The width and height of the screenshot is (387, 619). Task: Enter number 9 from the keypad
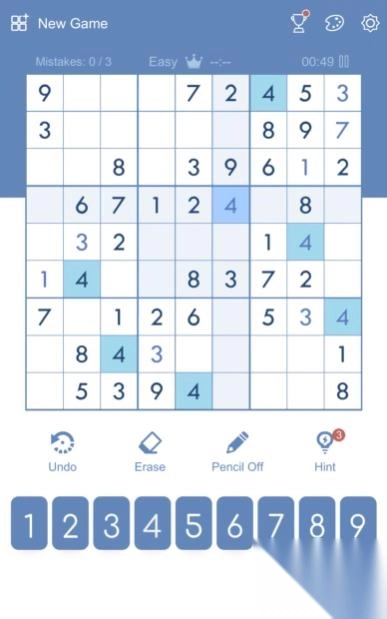358,523
